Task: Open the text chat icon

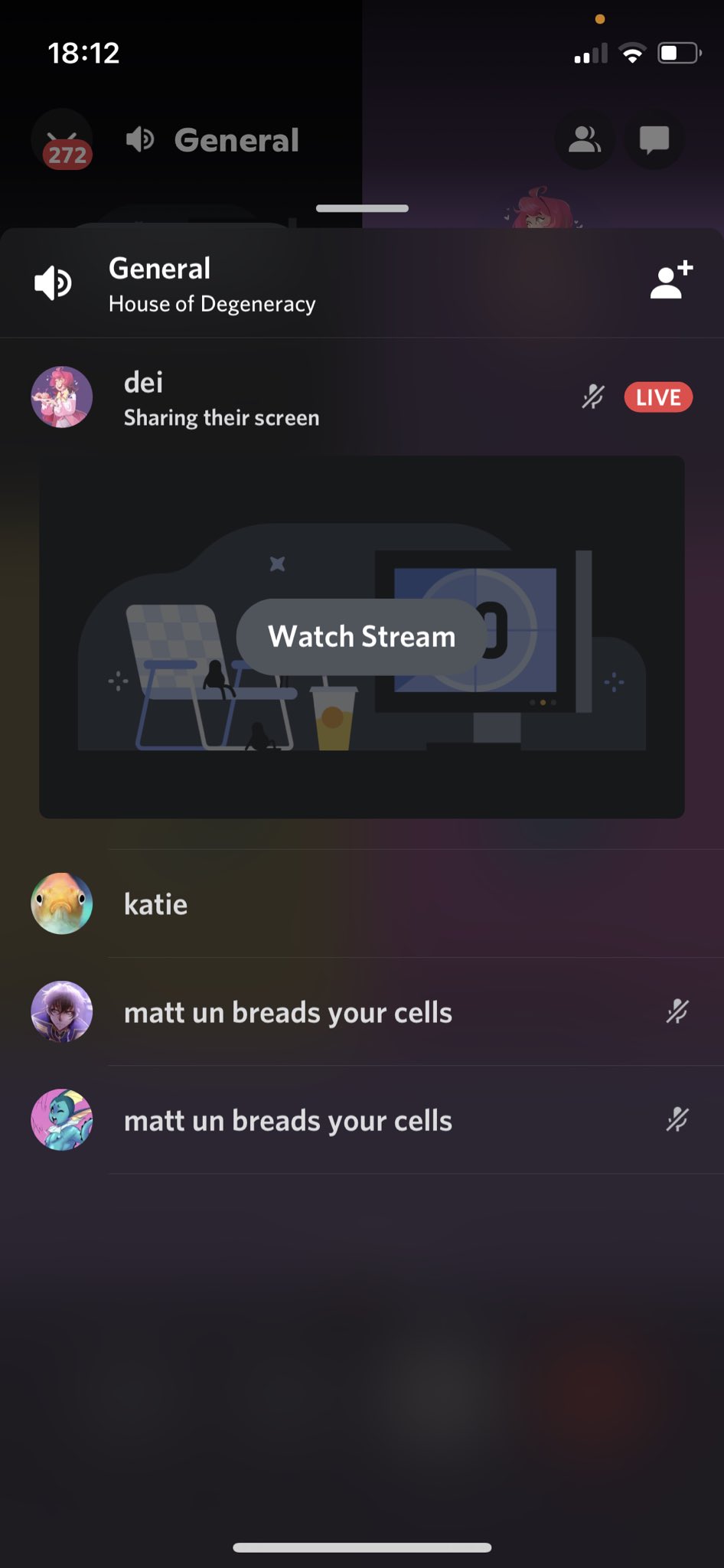Action: point(654,140)
